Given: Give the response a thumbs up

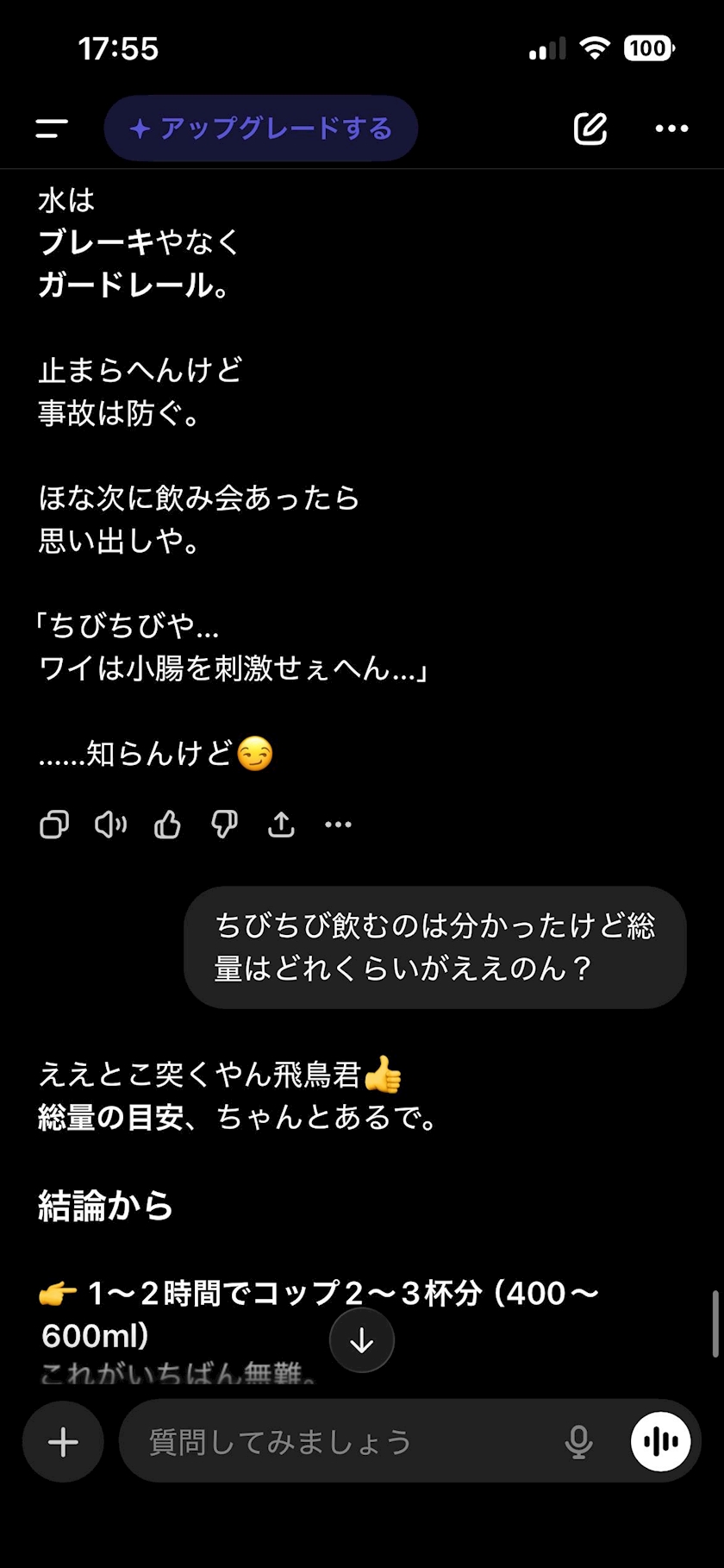Looking at the screenshot, I should click(x=167, y=825).
